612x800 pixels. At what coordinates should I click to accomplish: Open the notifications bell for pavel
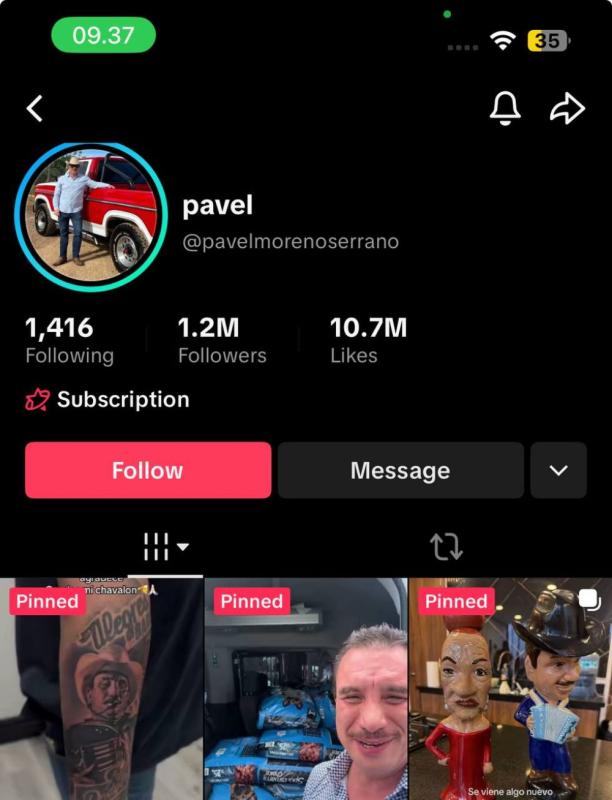point(505,108)
